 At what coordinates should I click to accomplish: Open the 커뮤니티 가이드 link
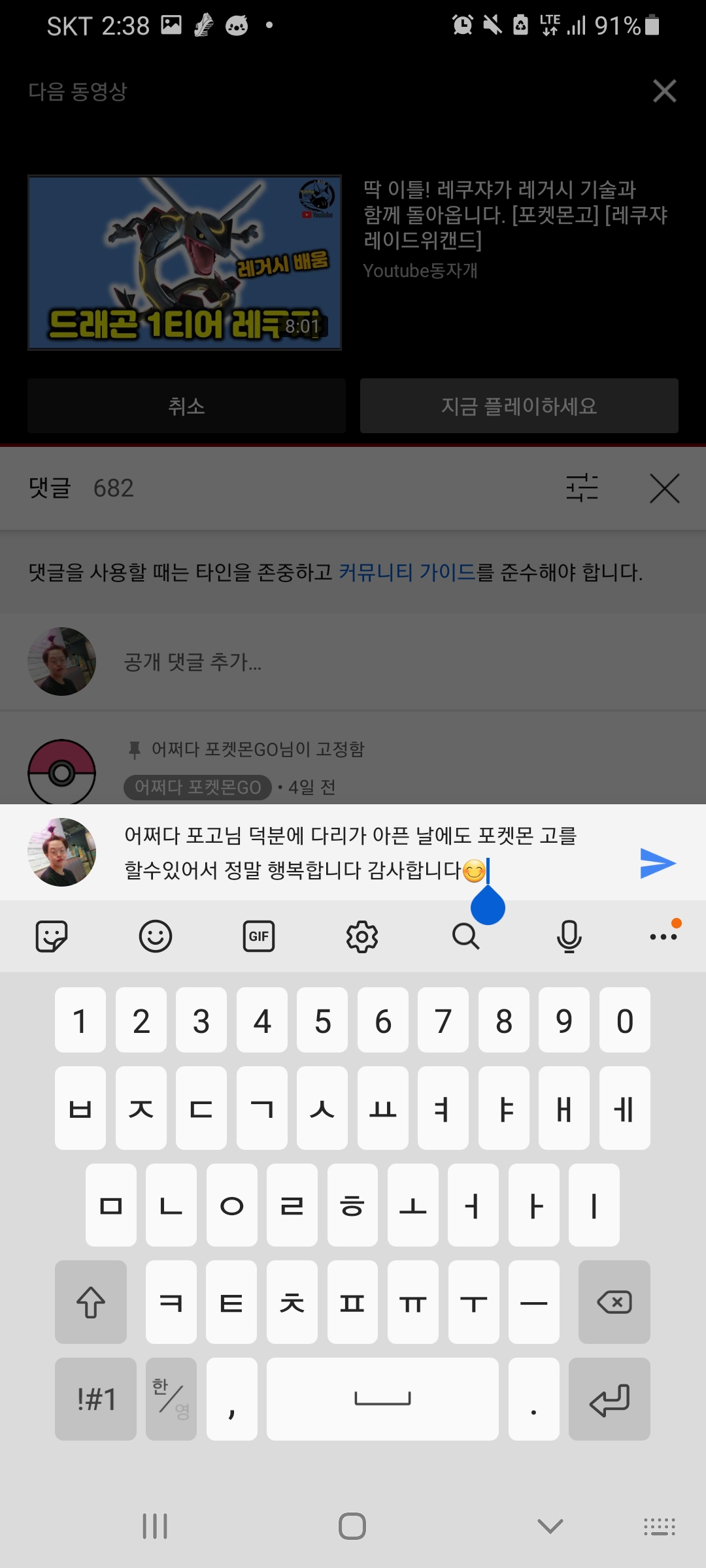coord(407,572)
